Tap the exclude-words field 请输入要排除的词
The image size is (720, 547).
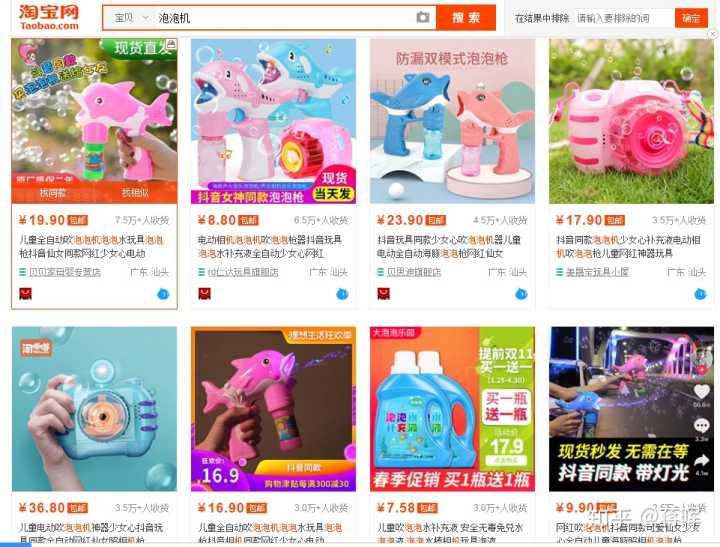(624, 18)
